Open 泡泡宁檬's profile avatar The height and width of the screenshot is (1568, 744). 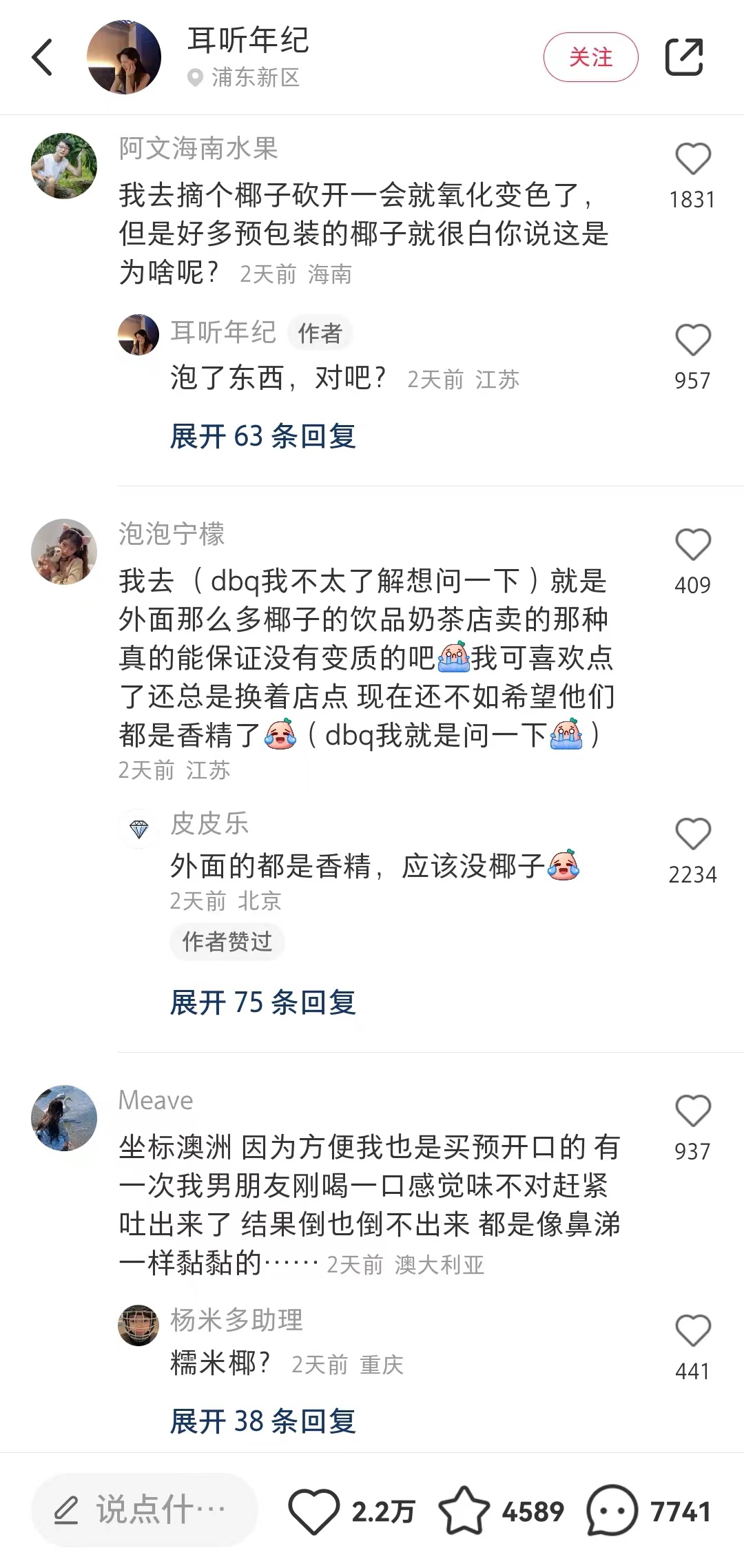click(x=64, y=552)
